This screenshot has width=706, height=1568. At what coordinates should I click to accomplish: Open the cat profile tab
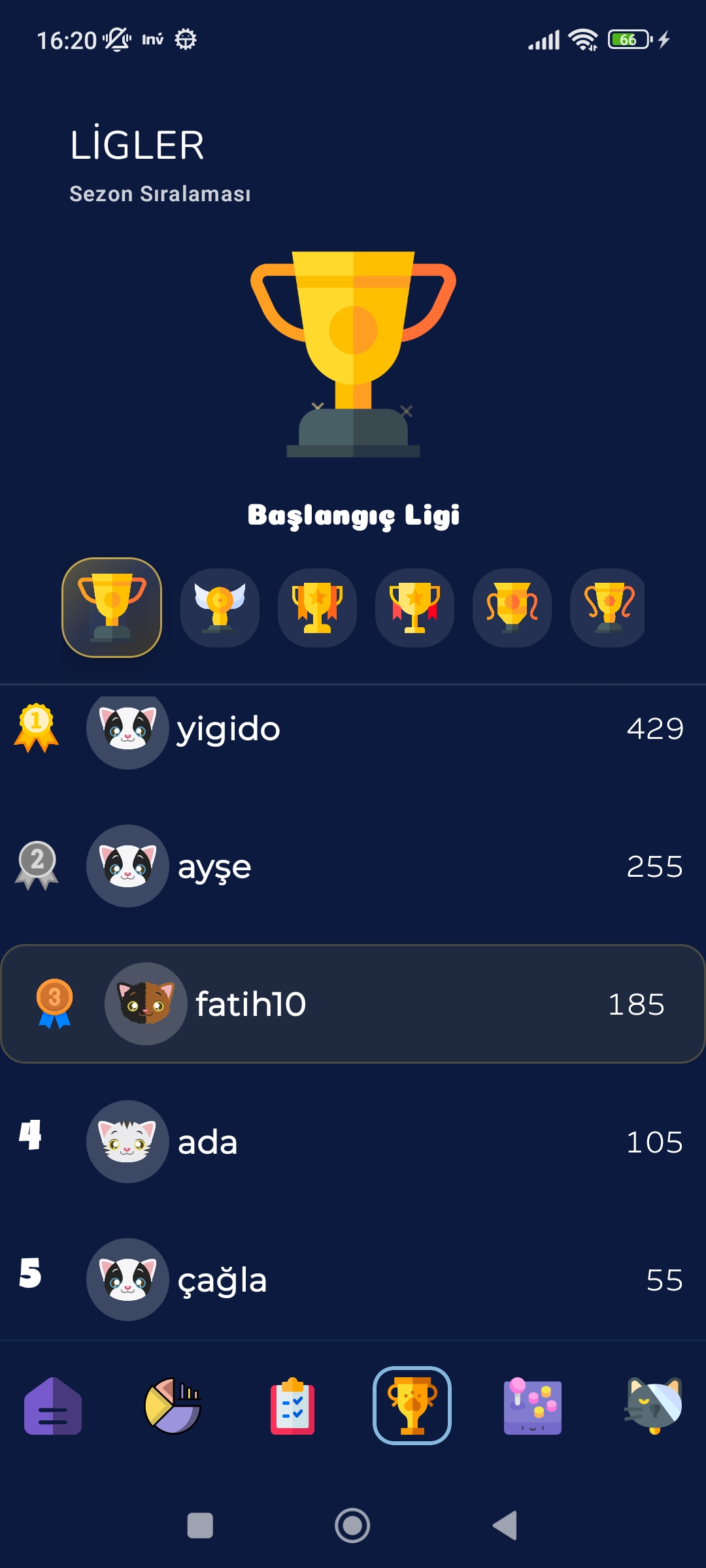click(653, 1405)
